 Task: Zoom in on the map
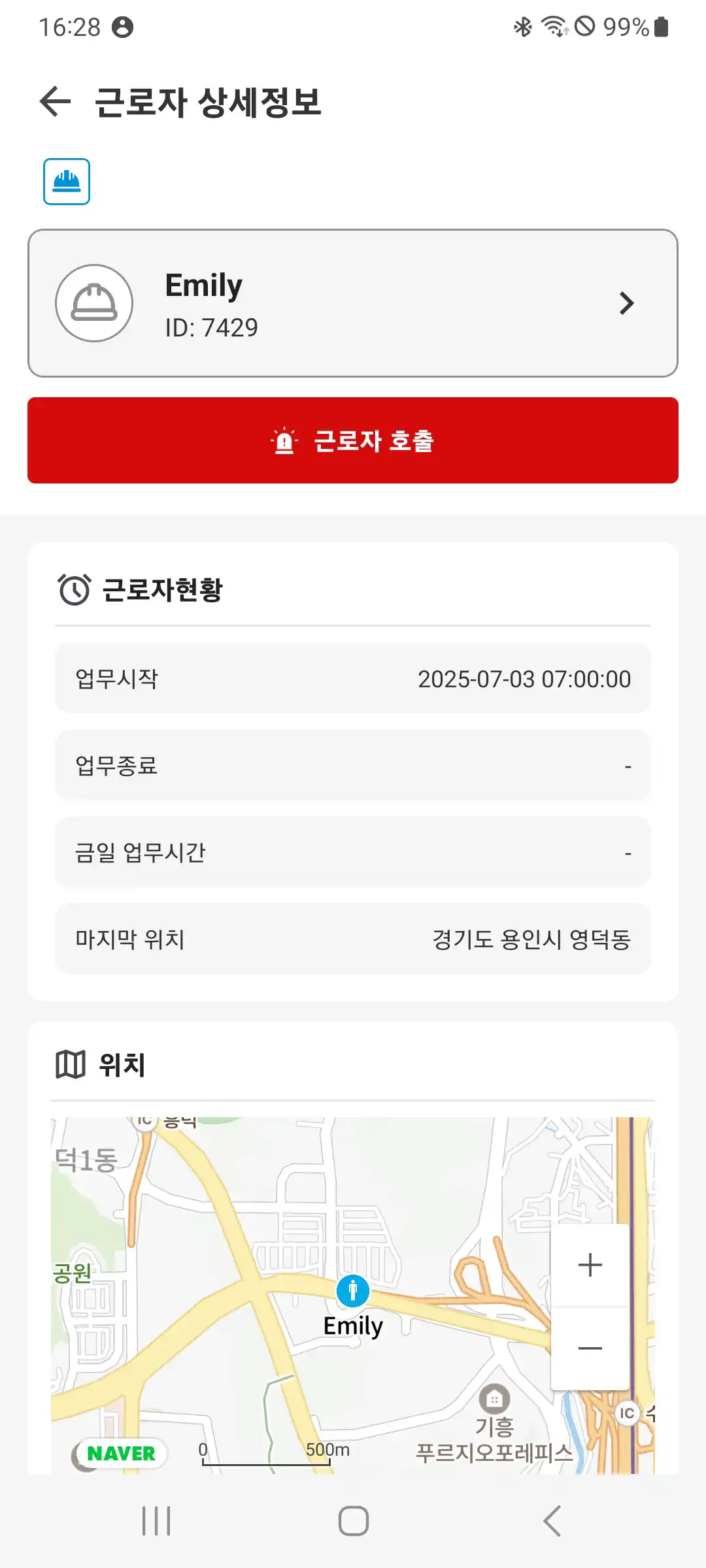pos(590,1265)
